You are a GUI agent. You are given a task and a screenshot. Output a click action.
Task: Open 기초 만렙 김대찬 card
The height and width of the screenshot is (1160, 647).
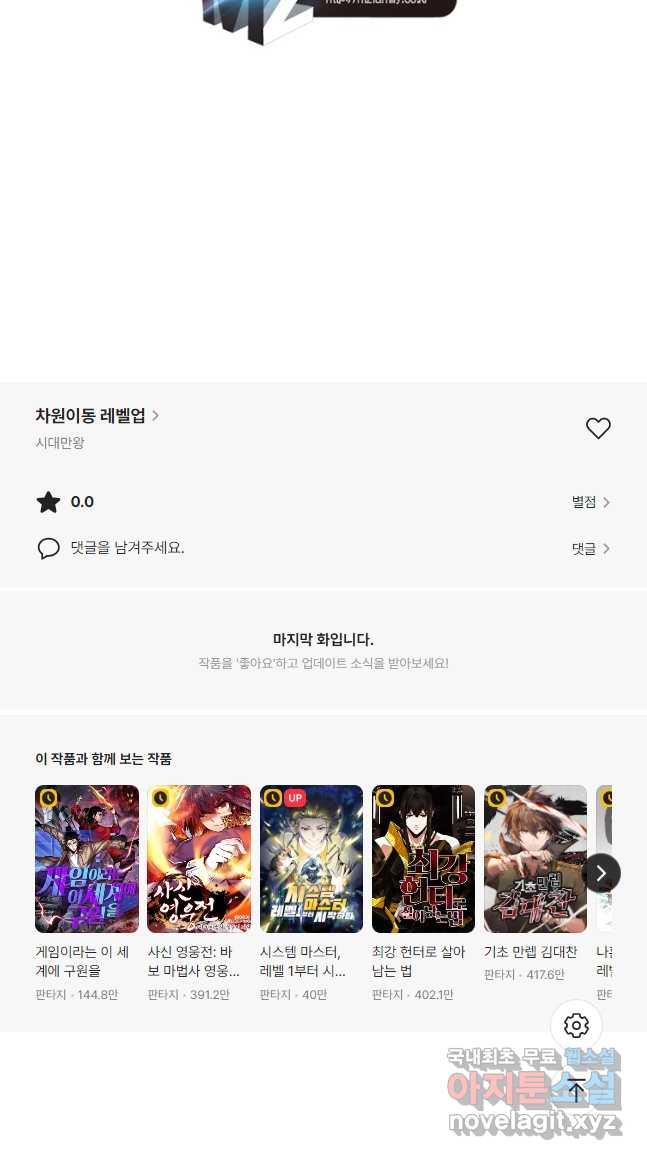coord(535,859)
